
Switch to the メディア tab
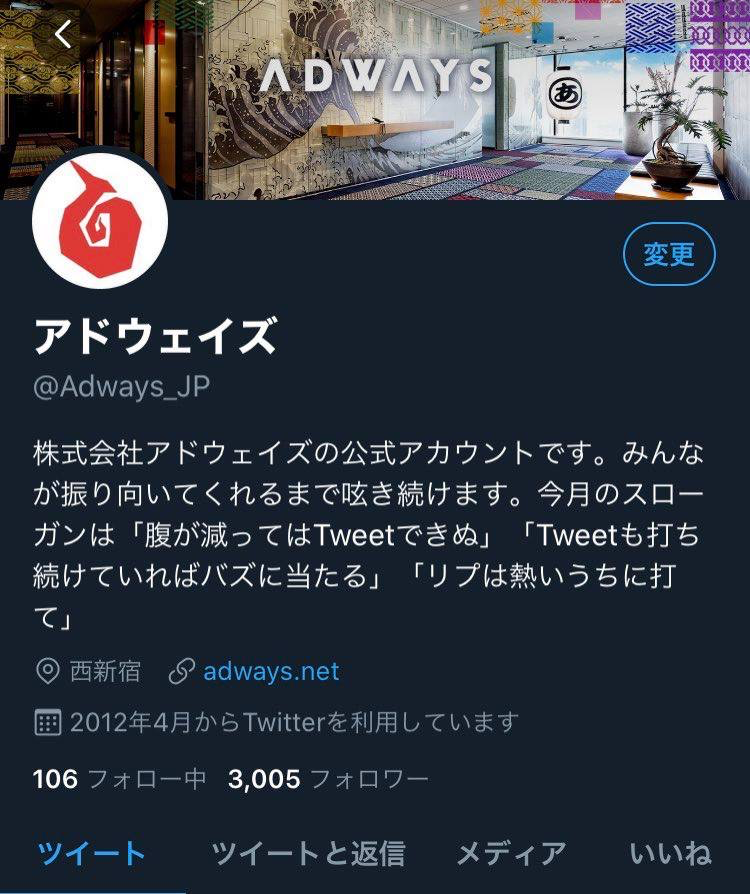(511, 854)
